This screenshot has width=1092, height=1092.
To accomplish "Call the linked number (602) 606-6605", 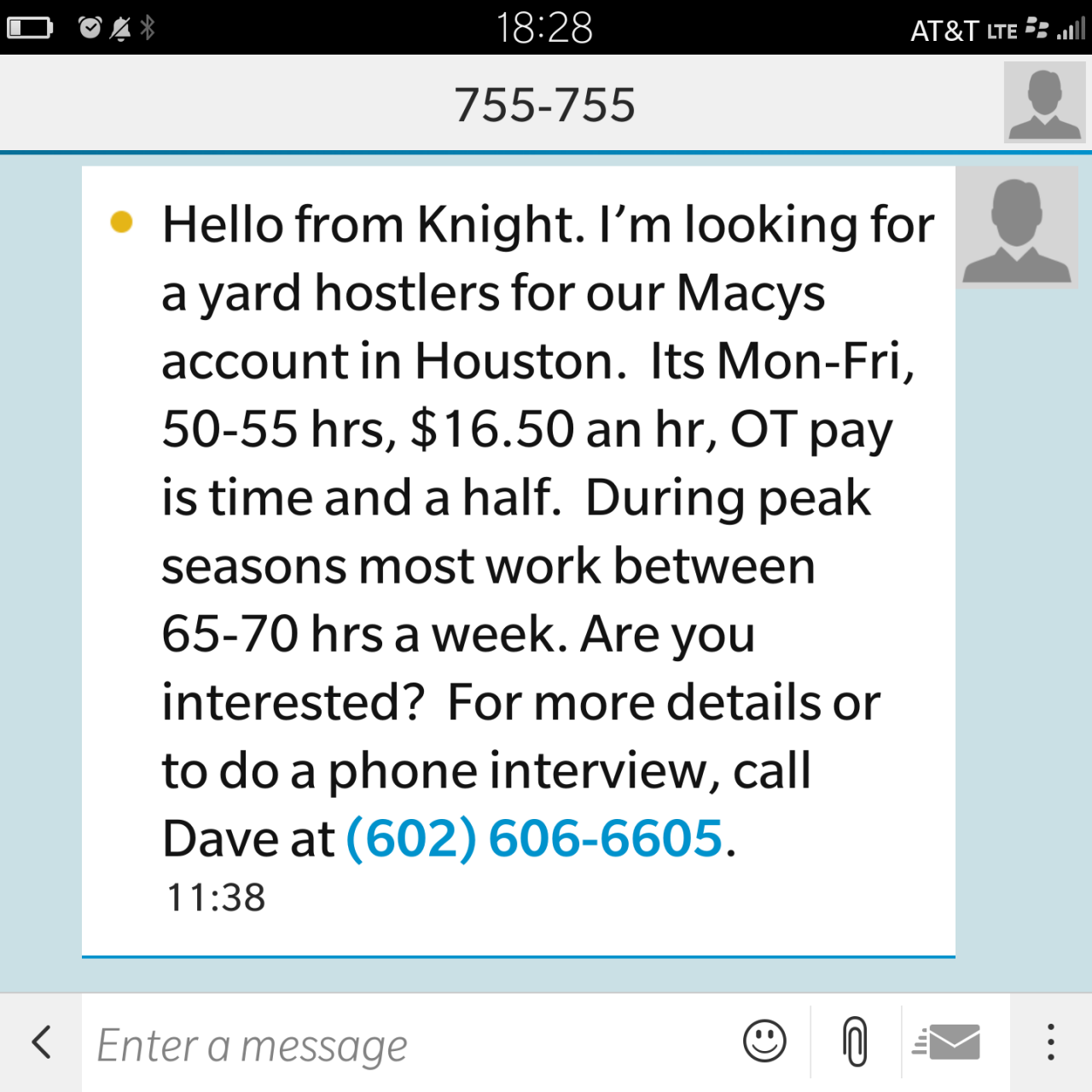I will coord(535,838).
